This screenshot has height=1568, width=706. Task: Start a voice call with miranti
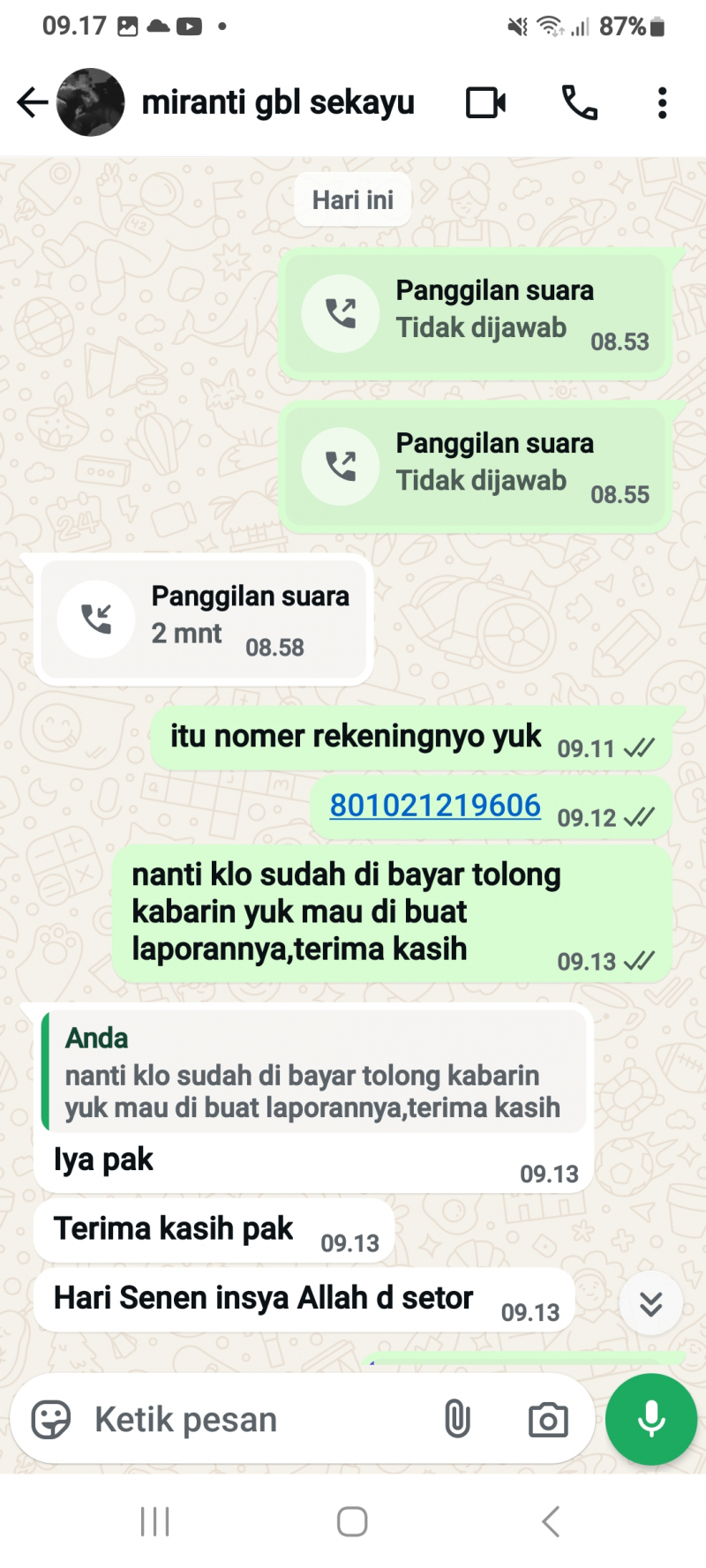(x=579, y=102)
